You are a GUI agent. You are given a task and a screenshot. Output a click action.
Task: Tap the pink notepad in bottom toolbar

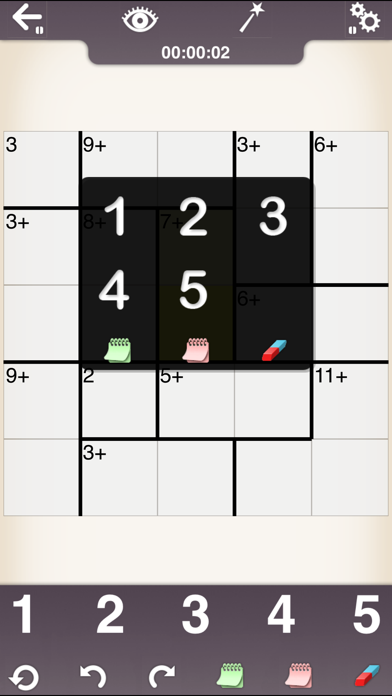[x=298, y=676]
